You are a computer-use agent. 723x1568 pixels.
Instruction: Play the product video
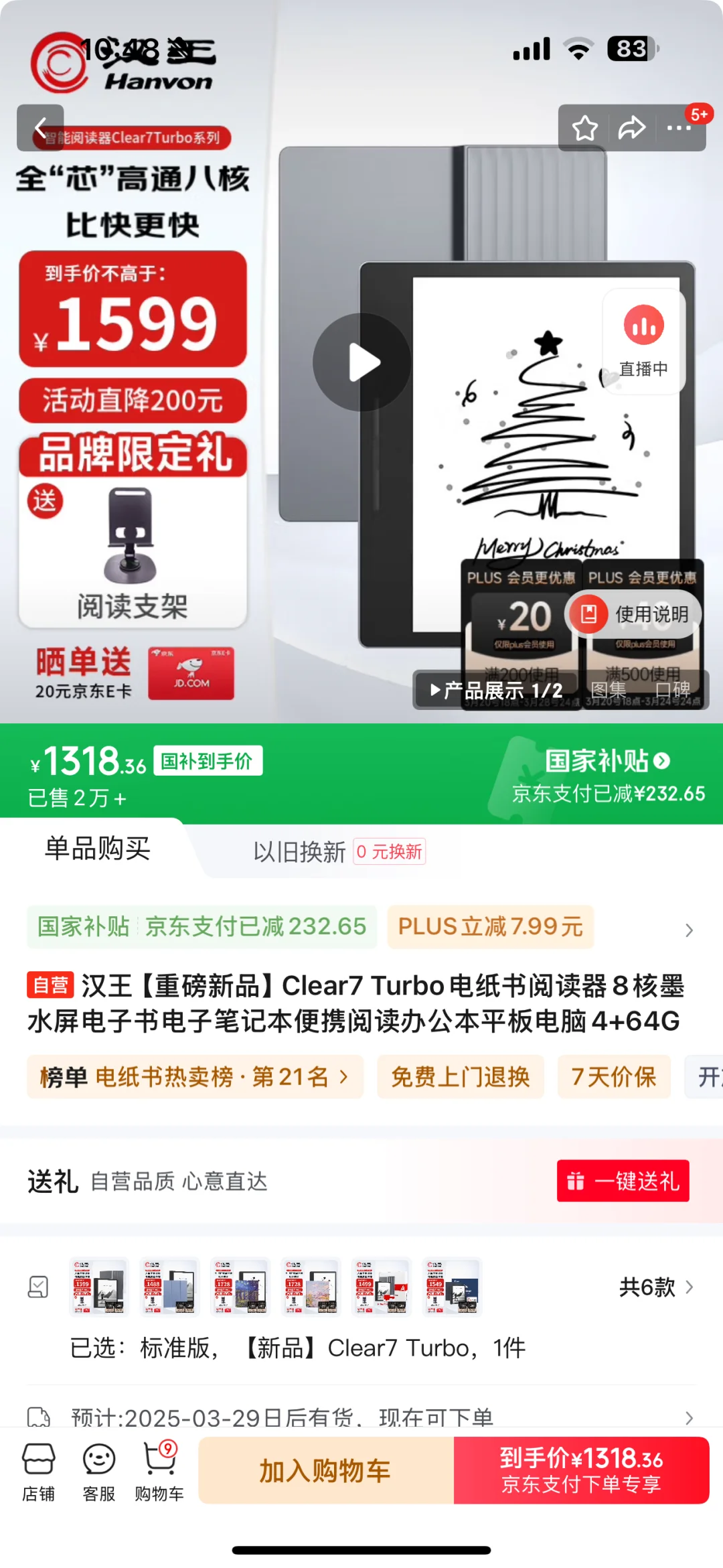(x=362, y=362)
